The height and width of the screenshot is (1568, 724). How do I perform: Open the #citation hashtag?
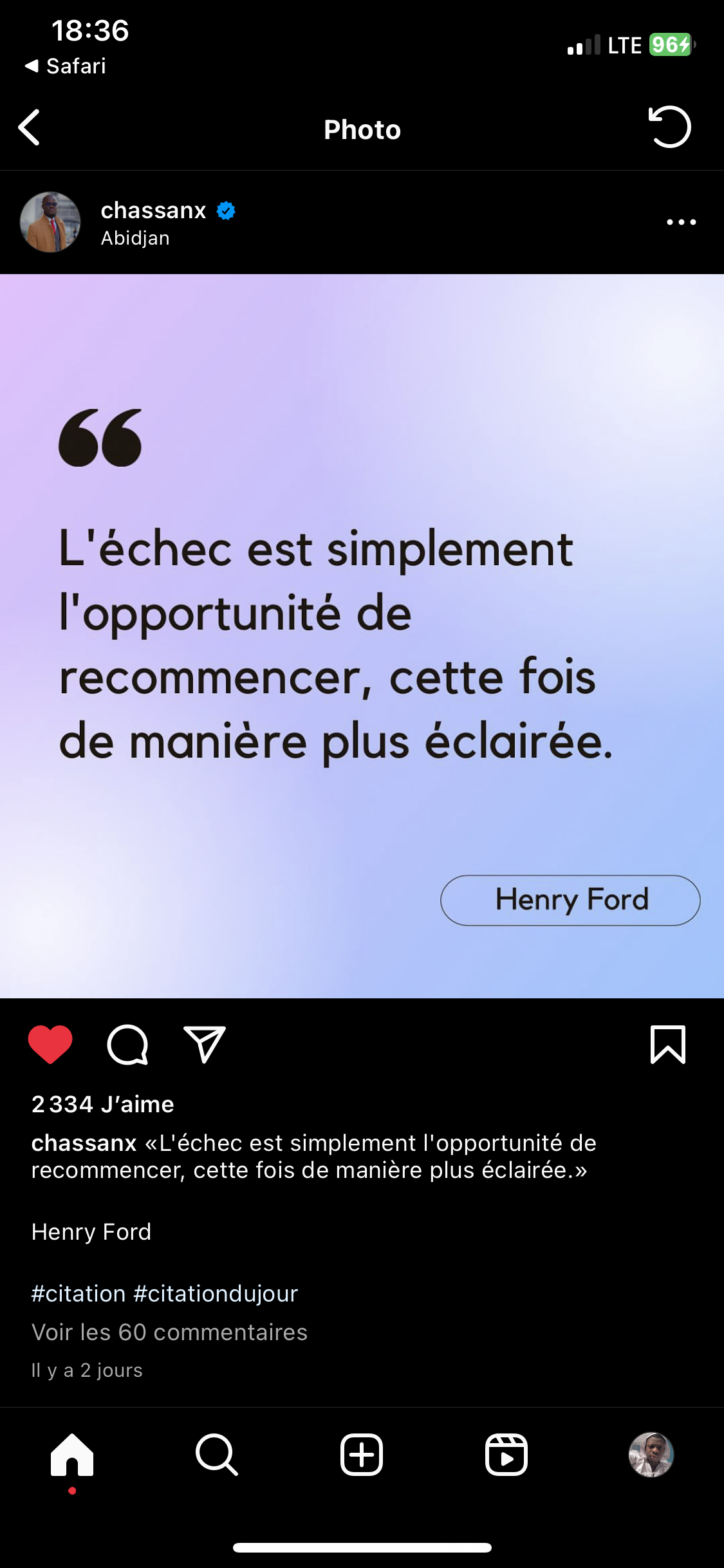click(x=79, y=1293)
